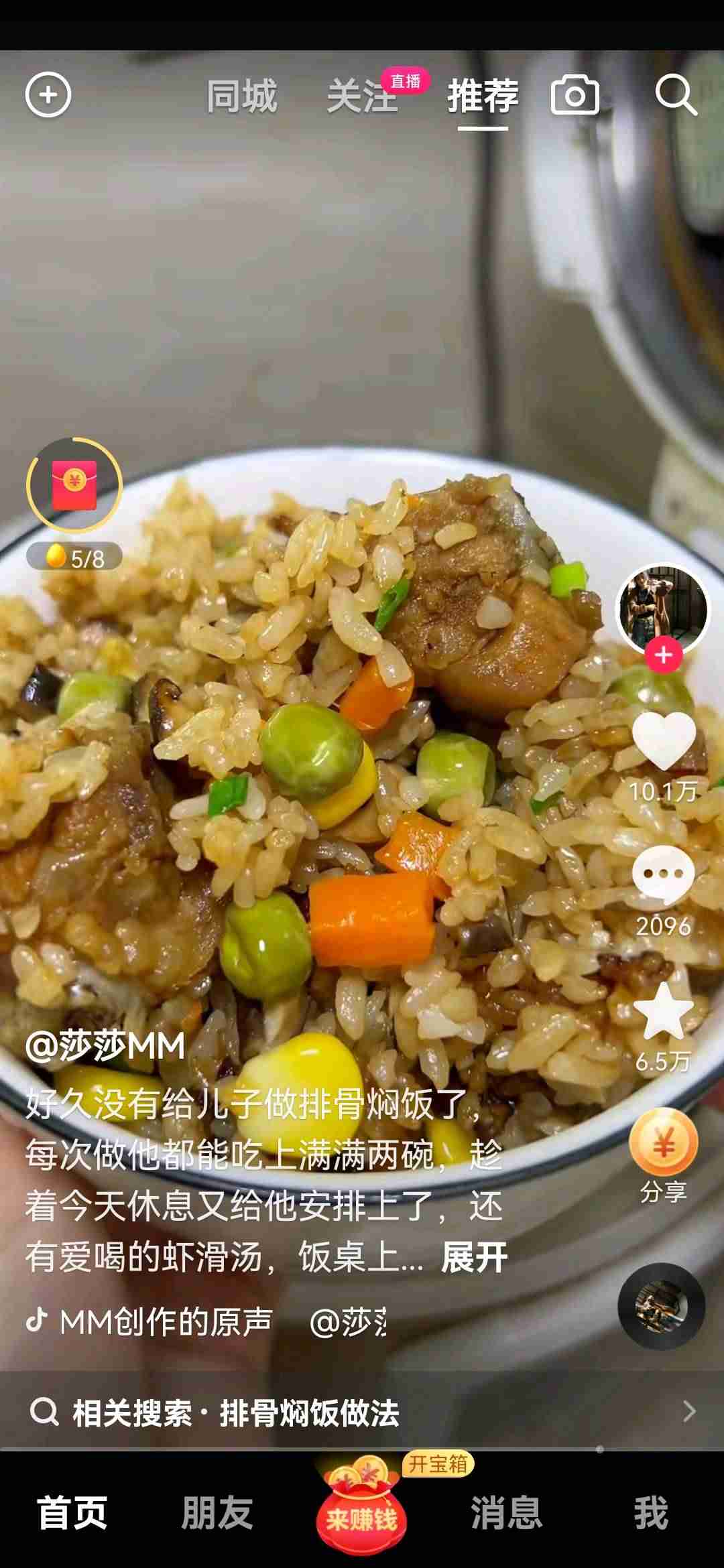Switch to the 同城 tab

coord(241,96)
